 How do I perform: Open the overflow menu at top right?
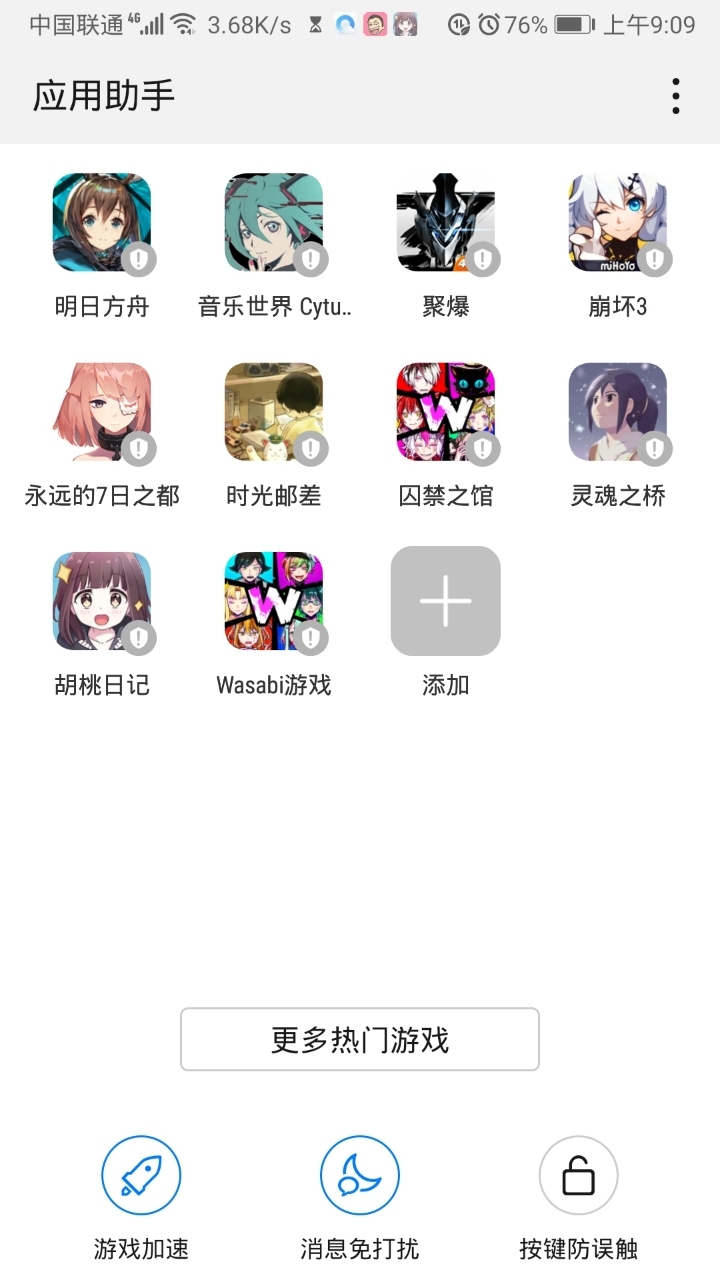[x=676, y=95]
